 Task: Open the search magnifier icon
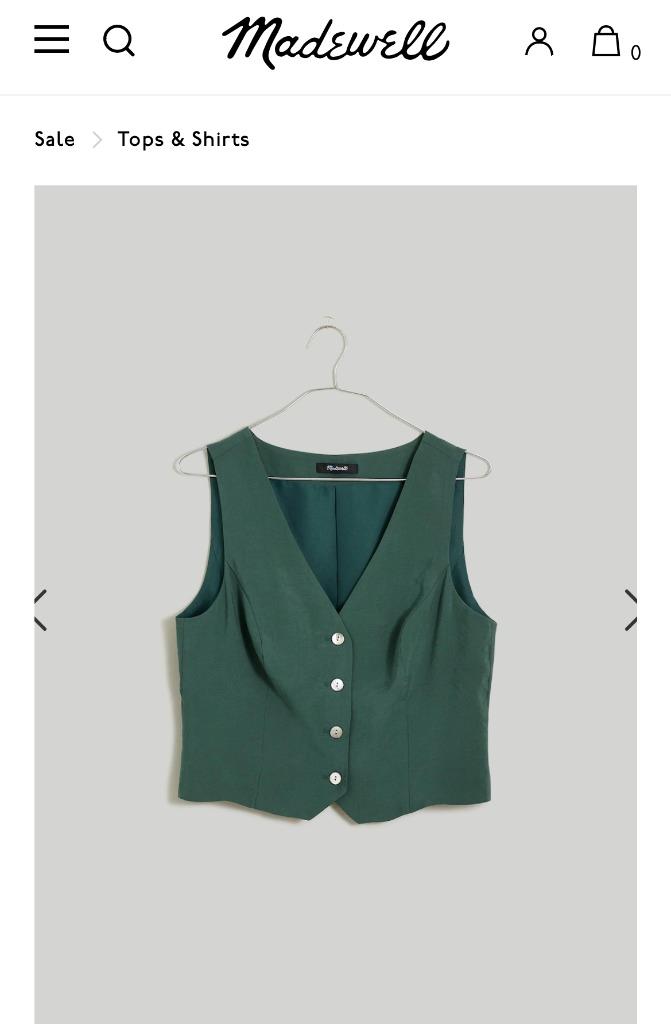119,41
